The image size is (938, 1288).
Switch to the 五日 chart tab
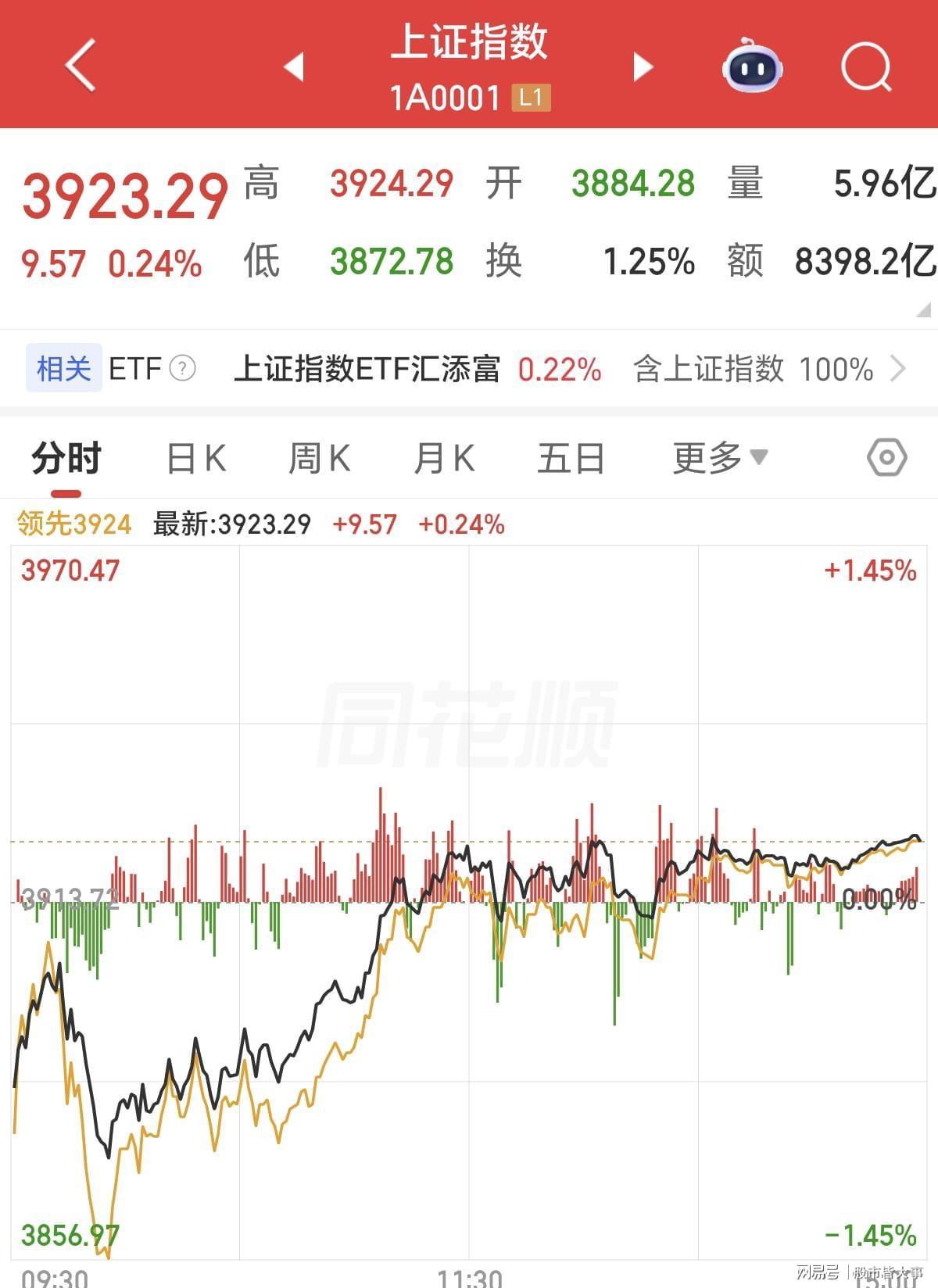point(571,458)
